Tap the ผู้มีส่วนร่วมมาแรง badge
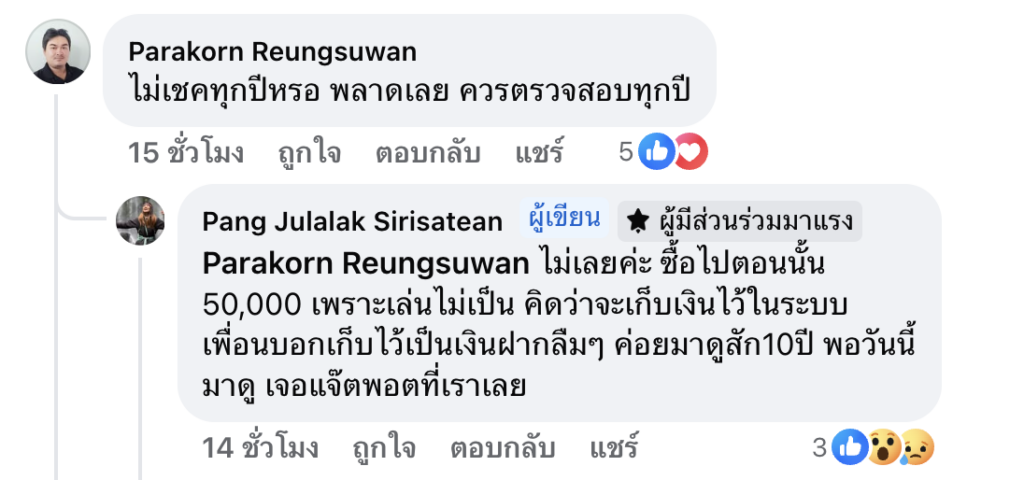The image size is (1024, 480). (x=739, y=220)
